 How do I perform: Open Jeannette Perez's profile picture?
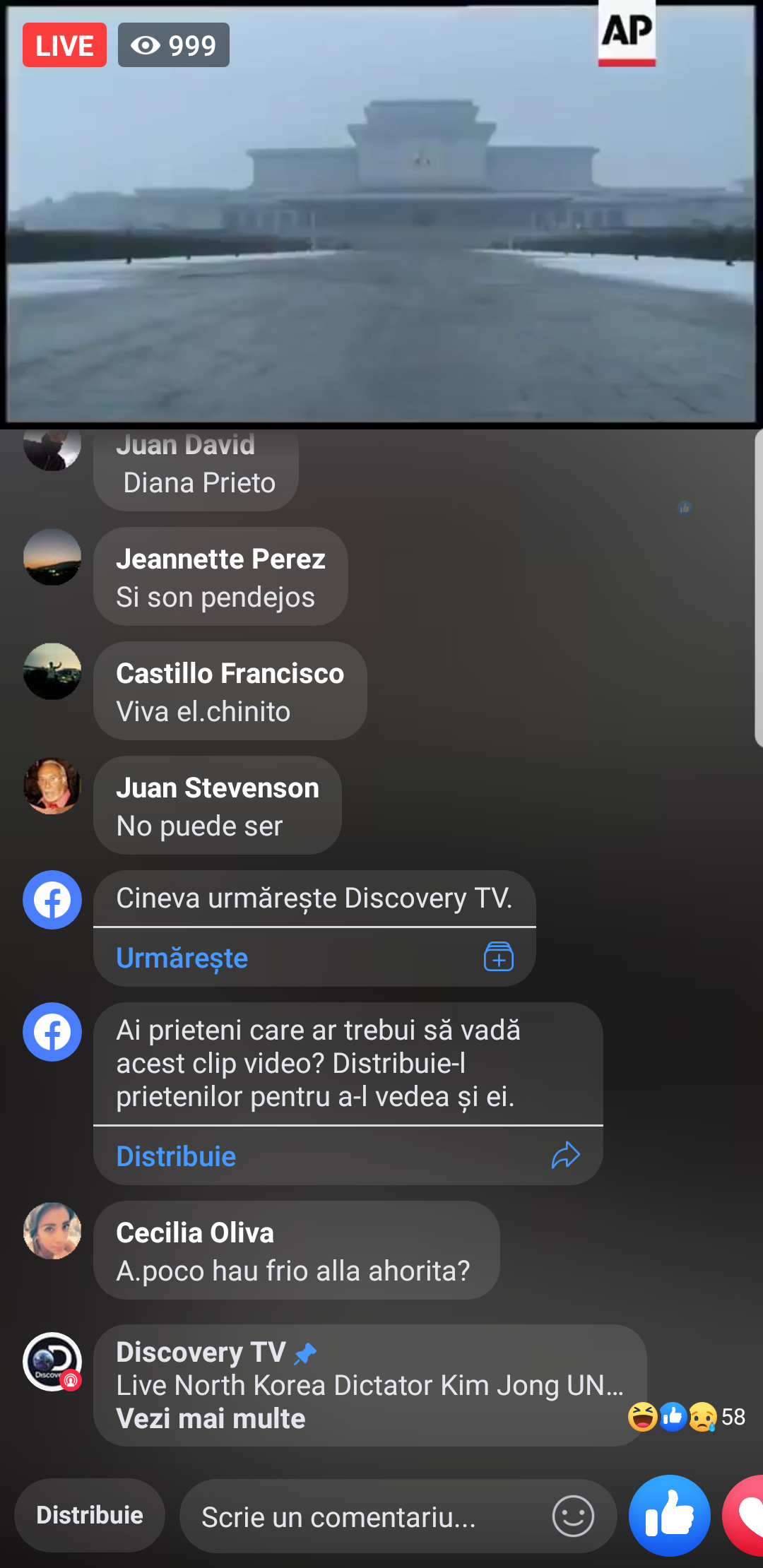[52, 557]
